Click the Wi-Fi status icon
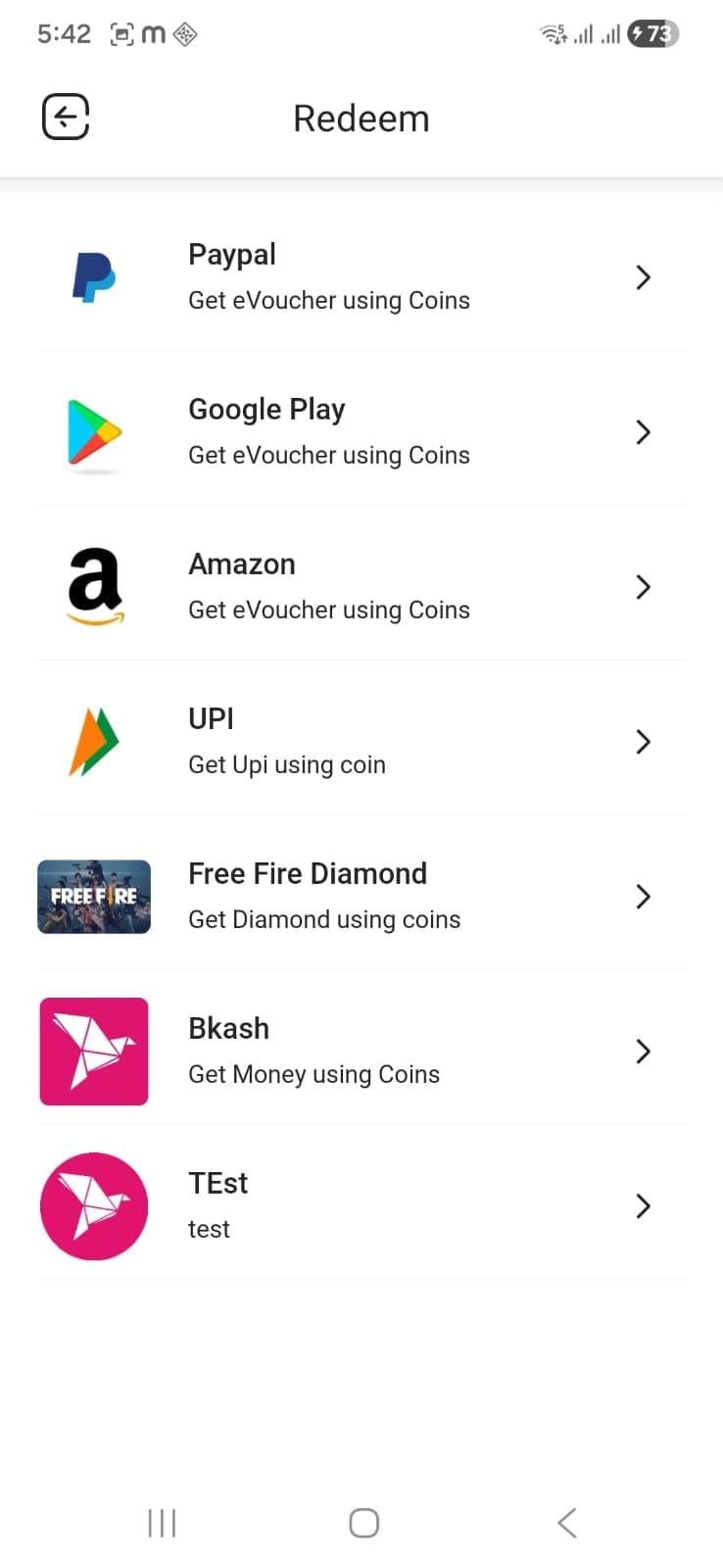The width and height of the screenshot is (723, 1568). click(x=553, y=32)
